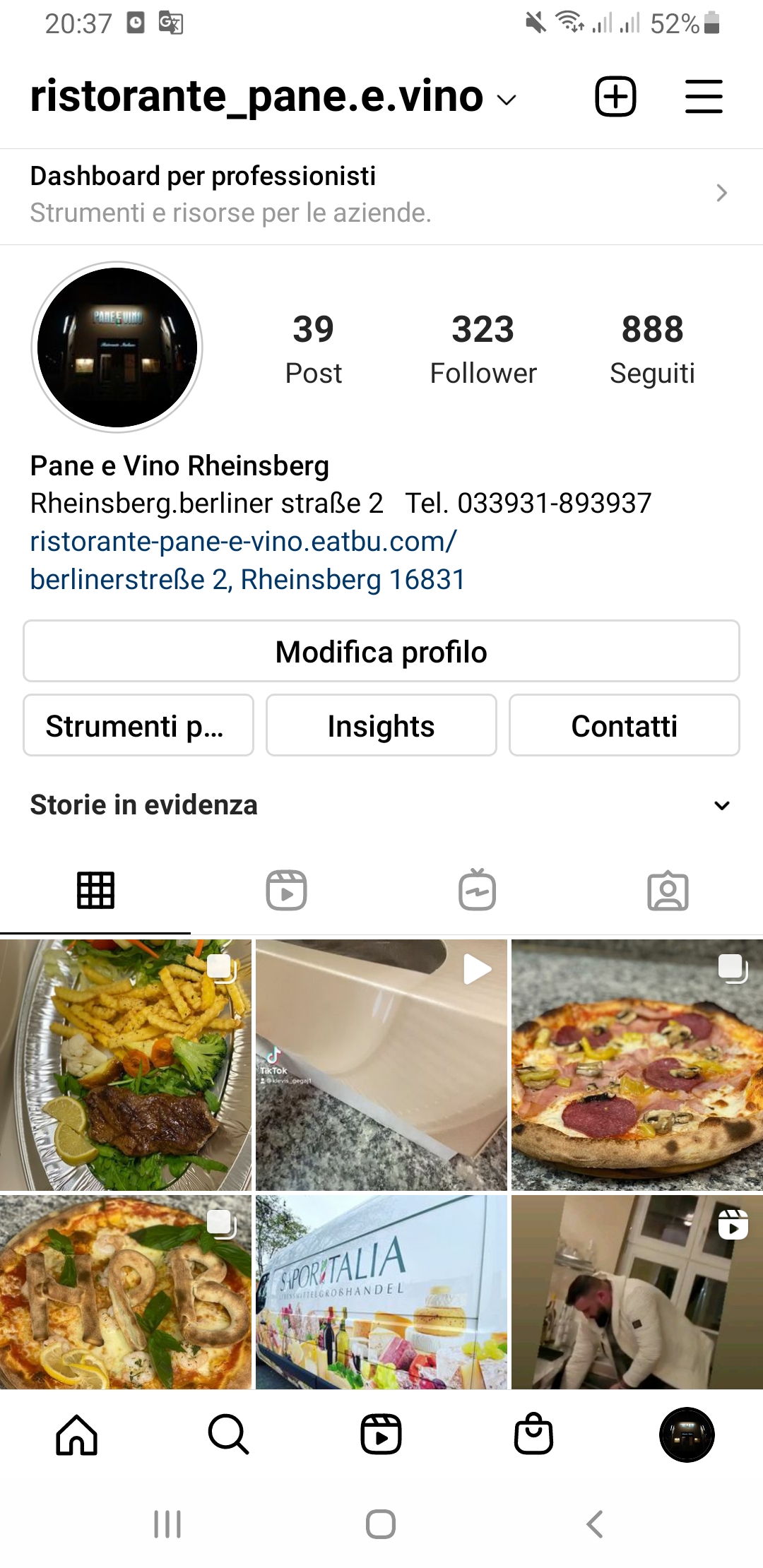Open the salami mushroom pizza post
This screenshot has height=1568, width=763.
tap(637, 1064)
